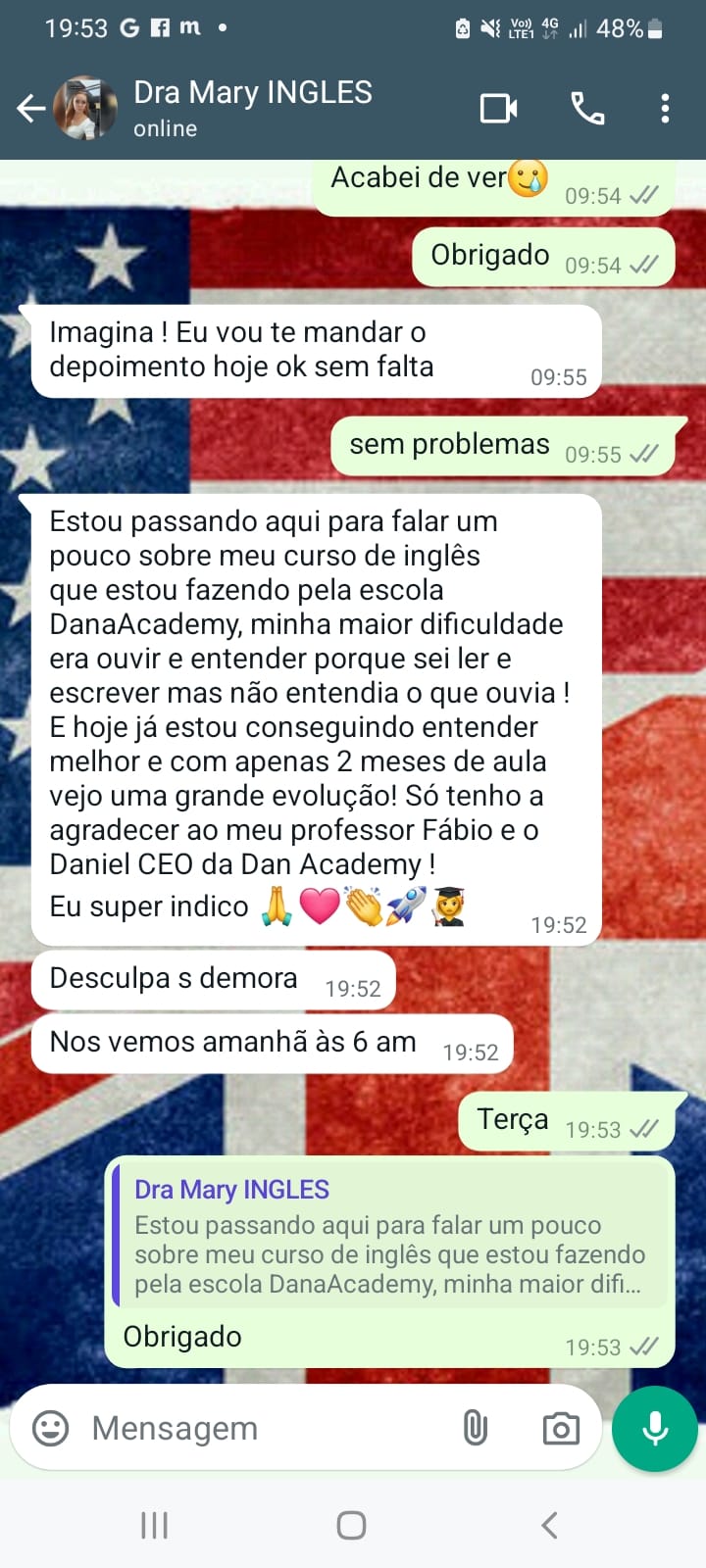Open the emoji picker
Viewport: 706px width, 1568px height.
pos(51,1428)
